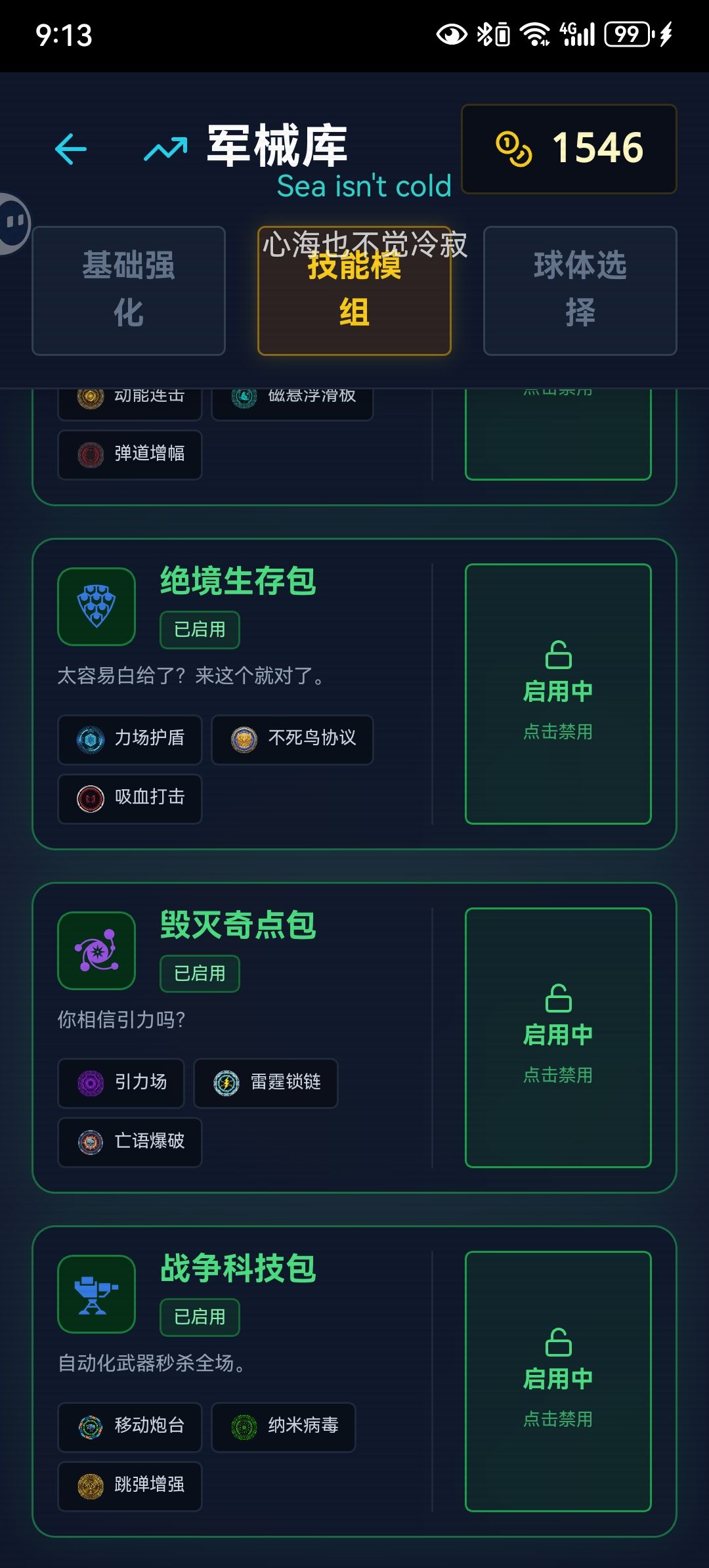The image size is (709, 1568).
Task: Select the 移动炮台 skill icon
Action: pos(90,1427)
